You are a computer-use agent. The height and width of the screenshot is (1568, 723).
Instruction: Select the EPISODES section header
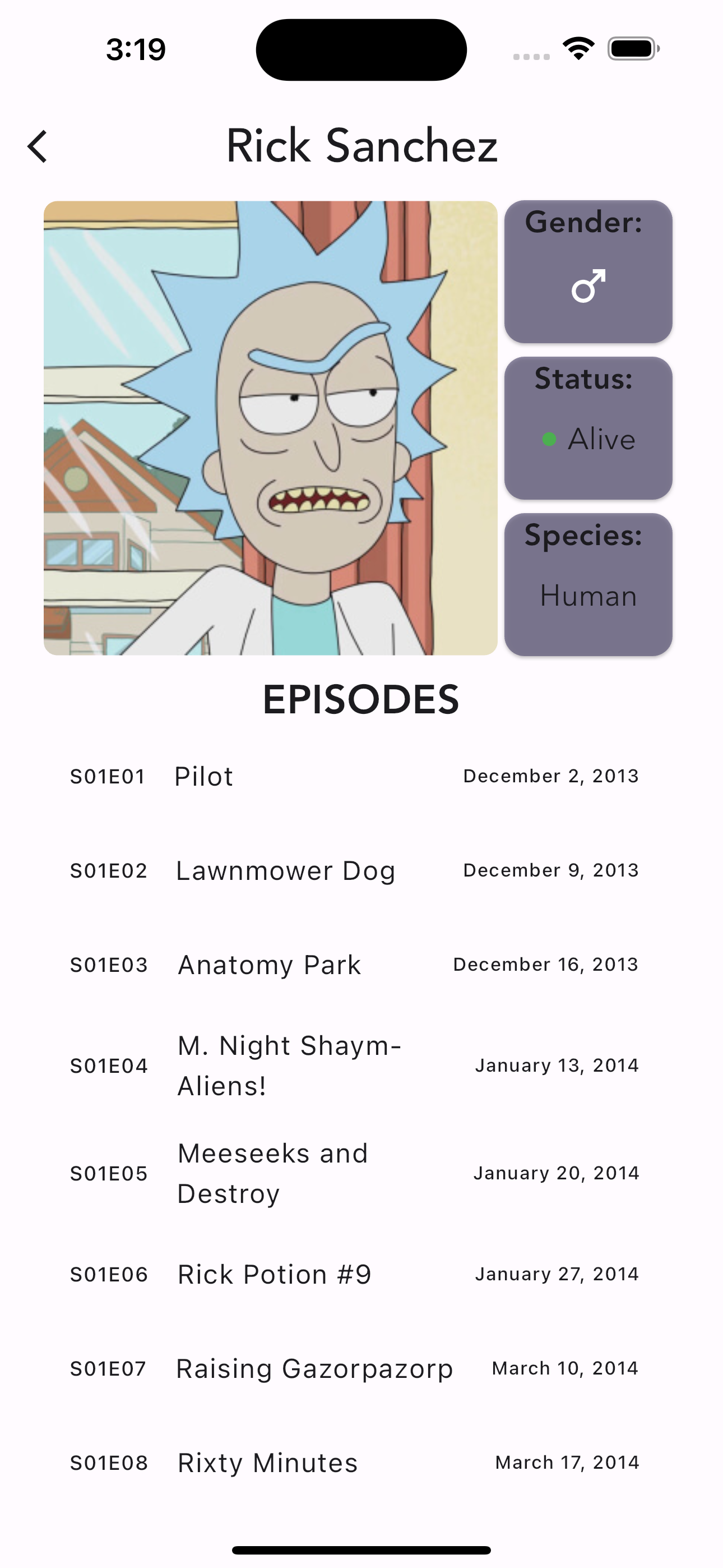pyautogui.click(x=361, y=699)
